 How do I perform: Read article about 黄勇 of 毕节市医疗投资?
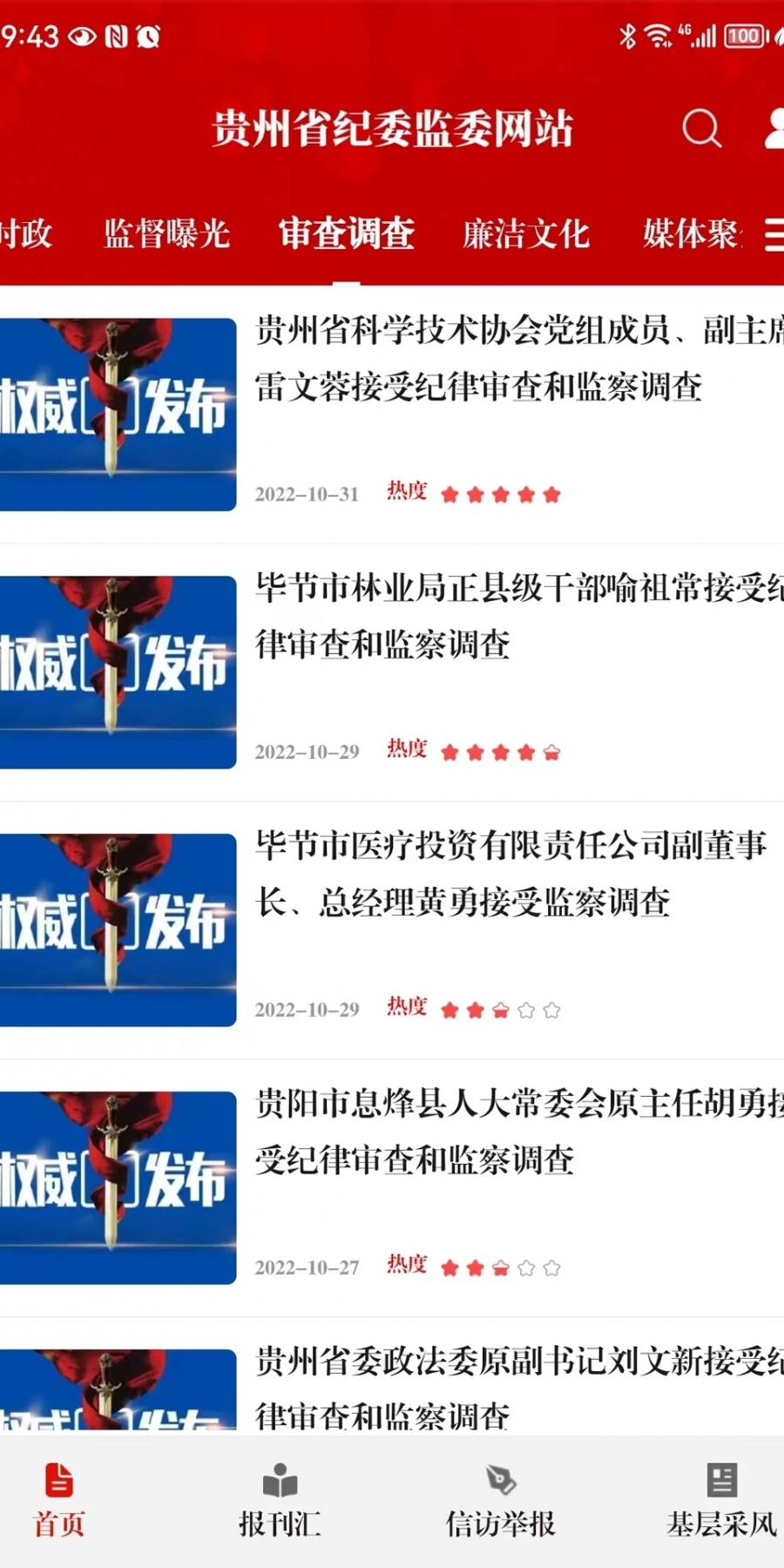point(510,874)
